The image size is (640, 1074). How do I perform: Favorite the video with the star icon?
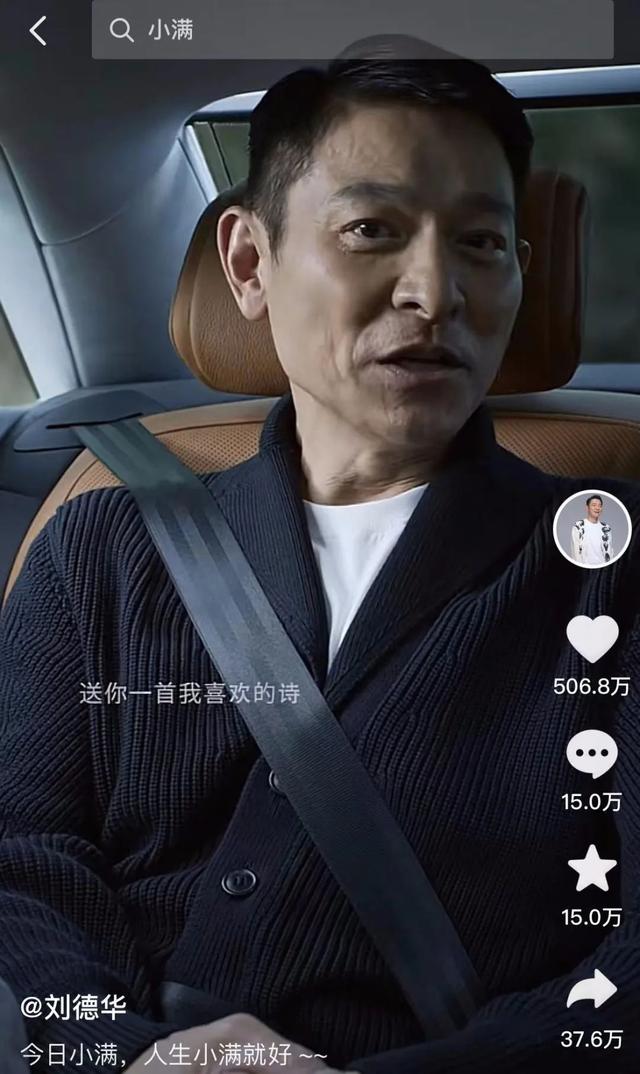coord(592,869)
